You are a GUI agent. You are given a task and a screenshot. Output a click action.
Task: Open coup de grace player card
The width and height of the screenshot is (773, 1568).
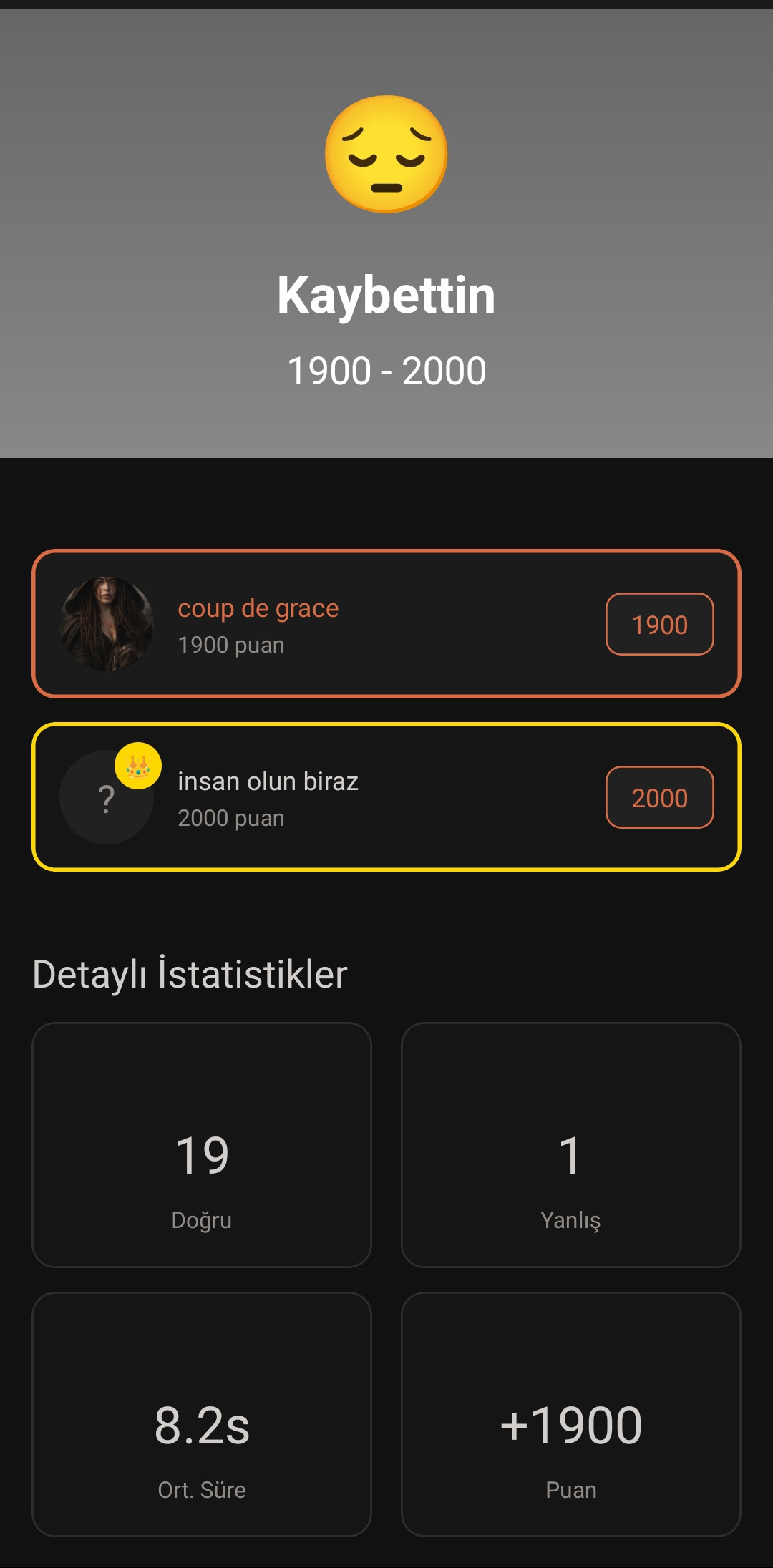pyautogui.click(x=386, y=623)
